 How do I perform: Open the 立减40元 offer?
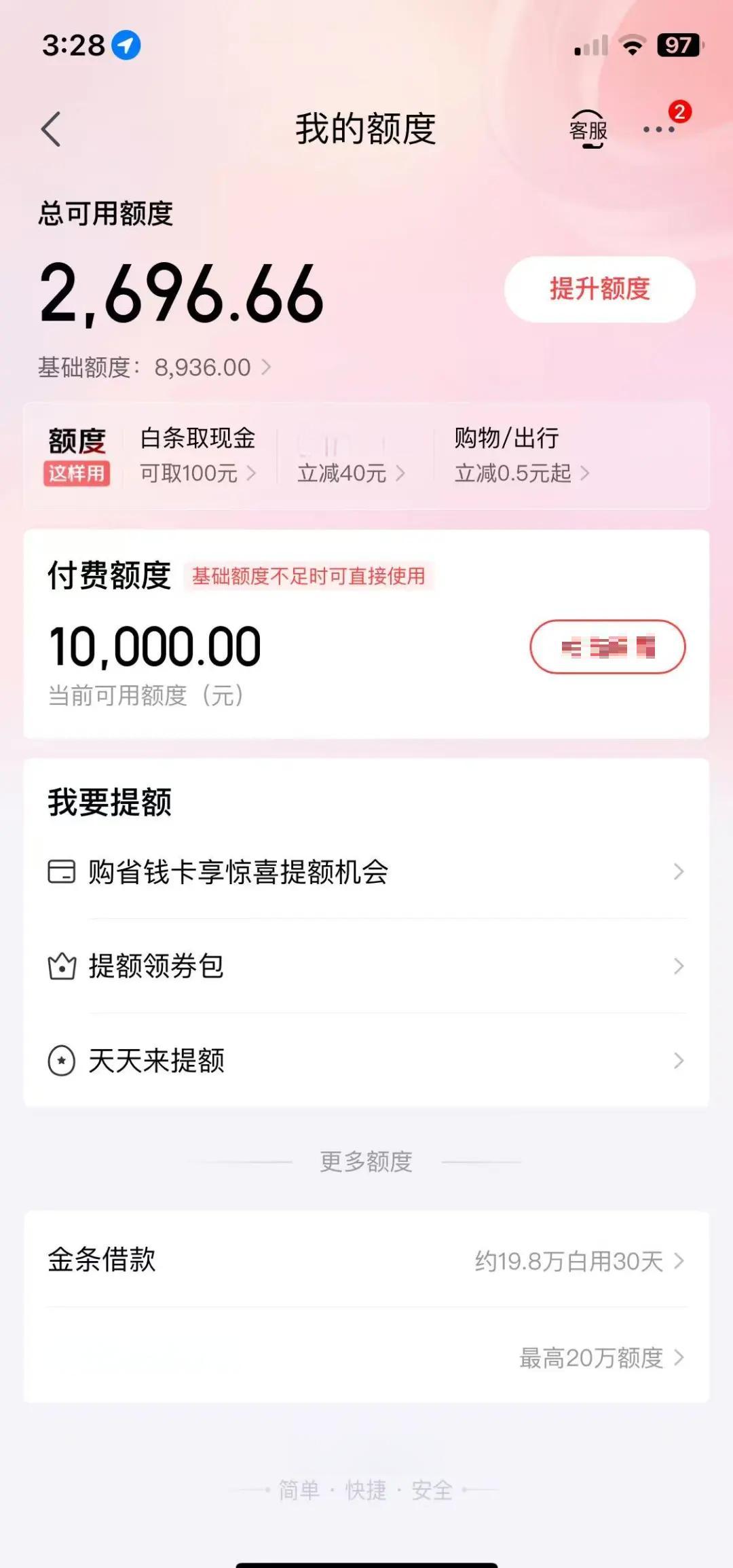tap(352, 455)
